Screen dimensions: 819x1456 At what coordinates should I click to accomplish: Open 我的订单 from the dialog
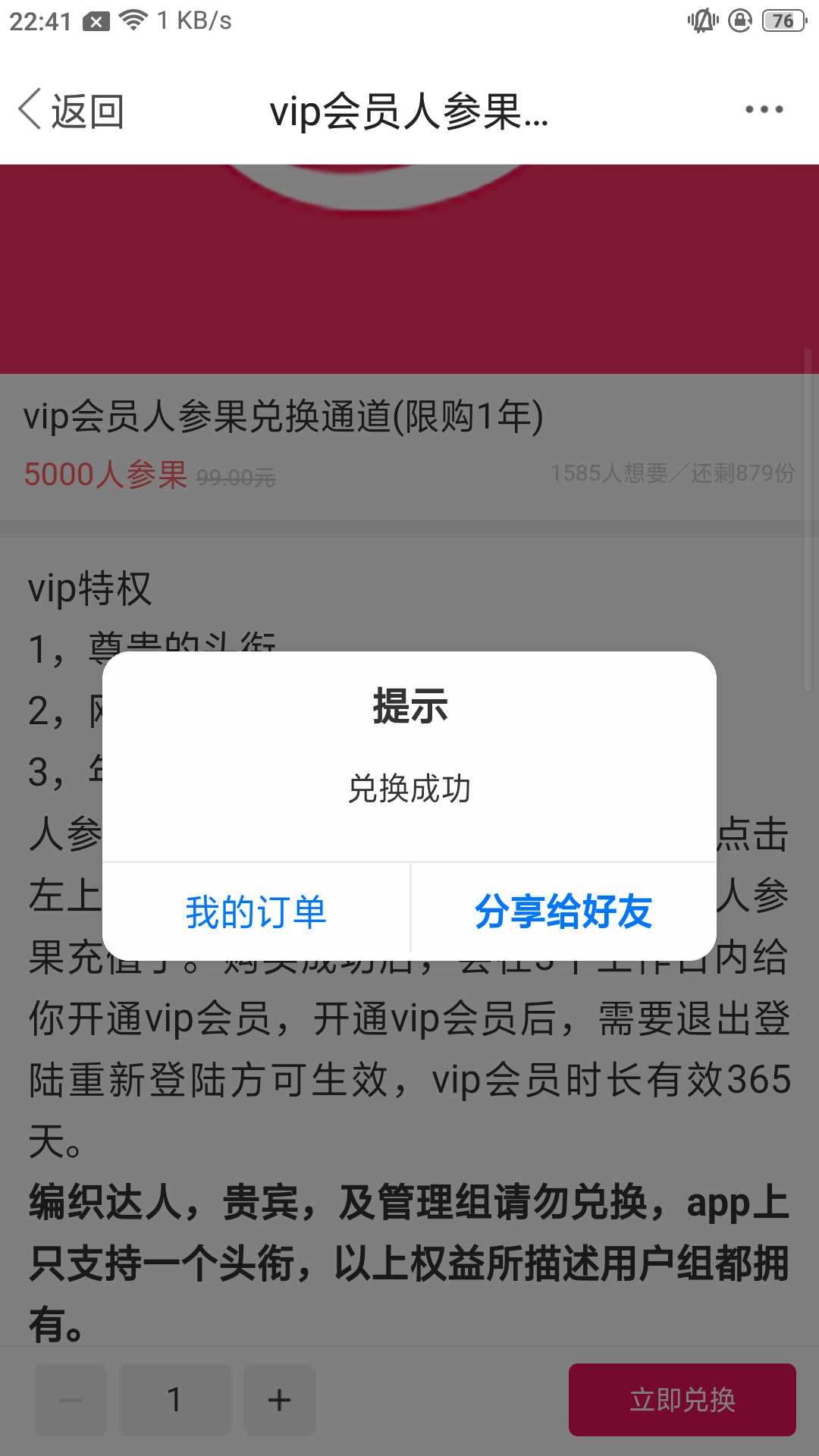tap(256, 911)
